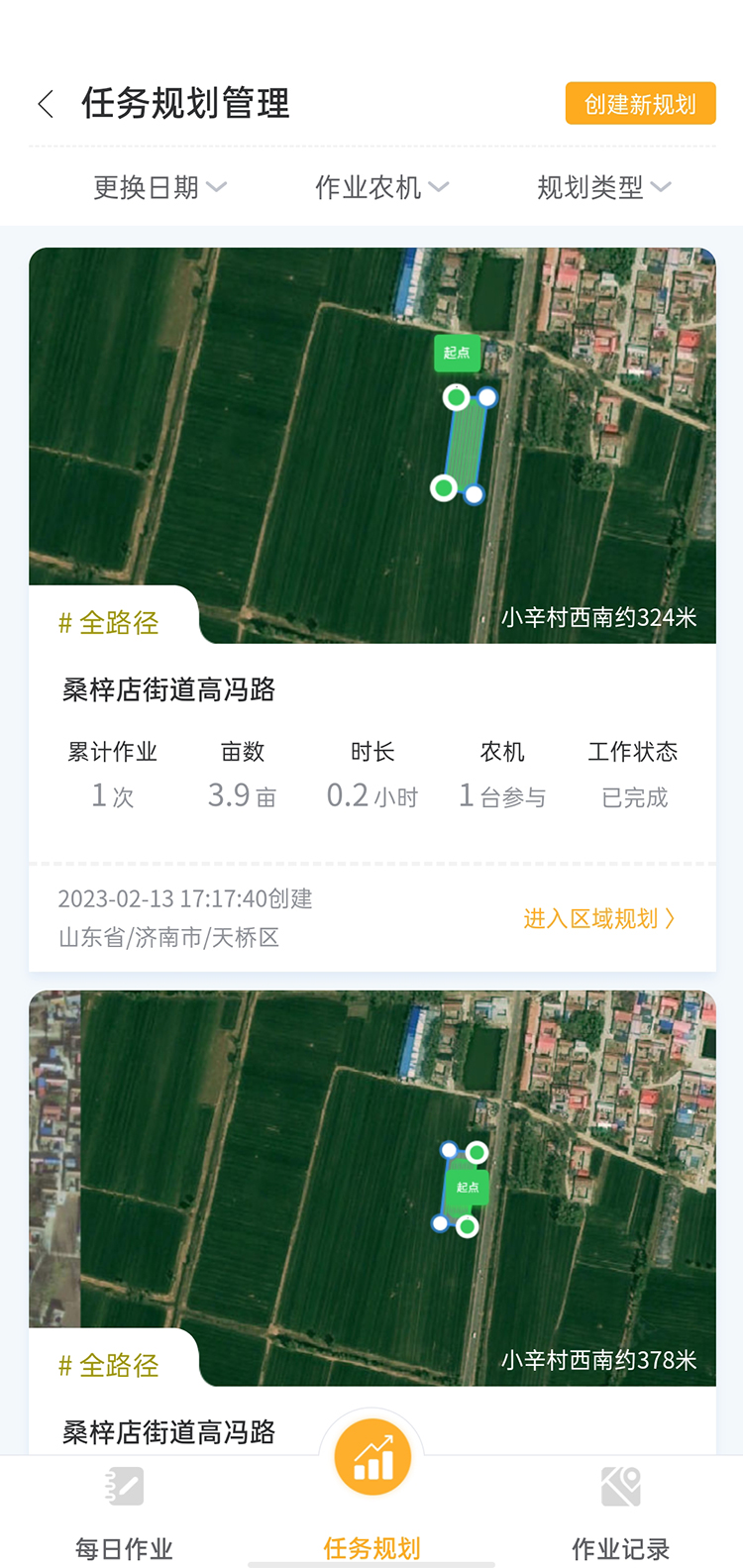The image size is (743, 1568).
Task: Click the 小辛村西南约324米 distance label
Action: [x=600, y=616]
